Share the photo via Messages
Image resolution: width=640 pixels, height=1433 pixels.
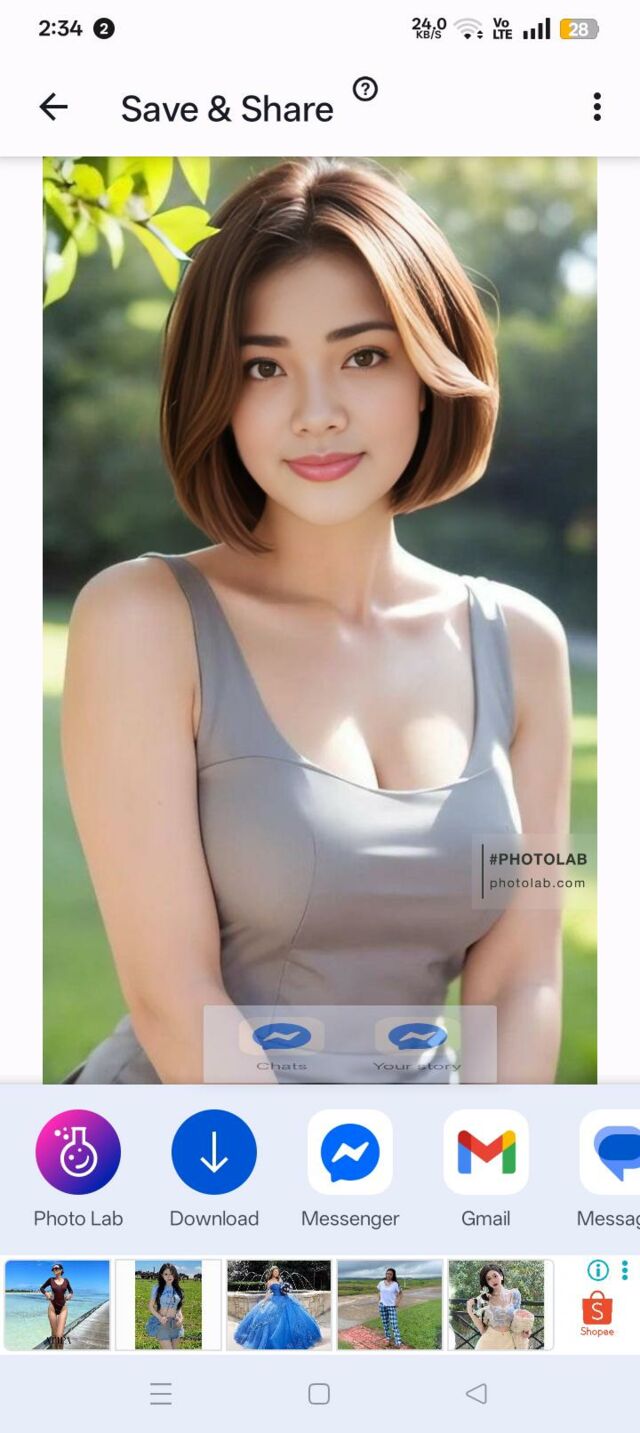pos(612,1153)
